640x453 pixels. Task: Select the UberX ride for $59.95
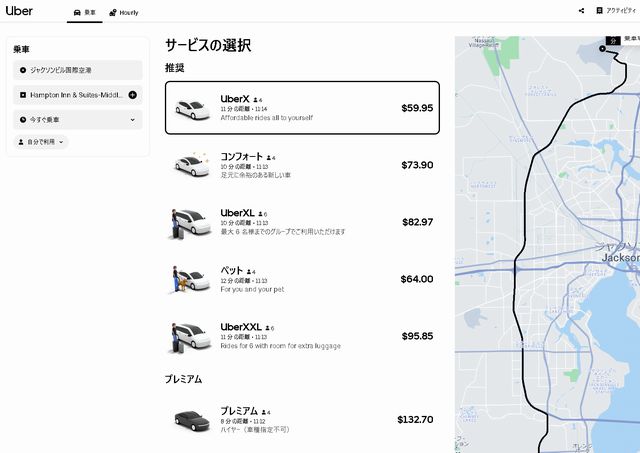click(302, 108)
